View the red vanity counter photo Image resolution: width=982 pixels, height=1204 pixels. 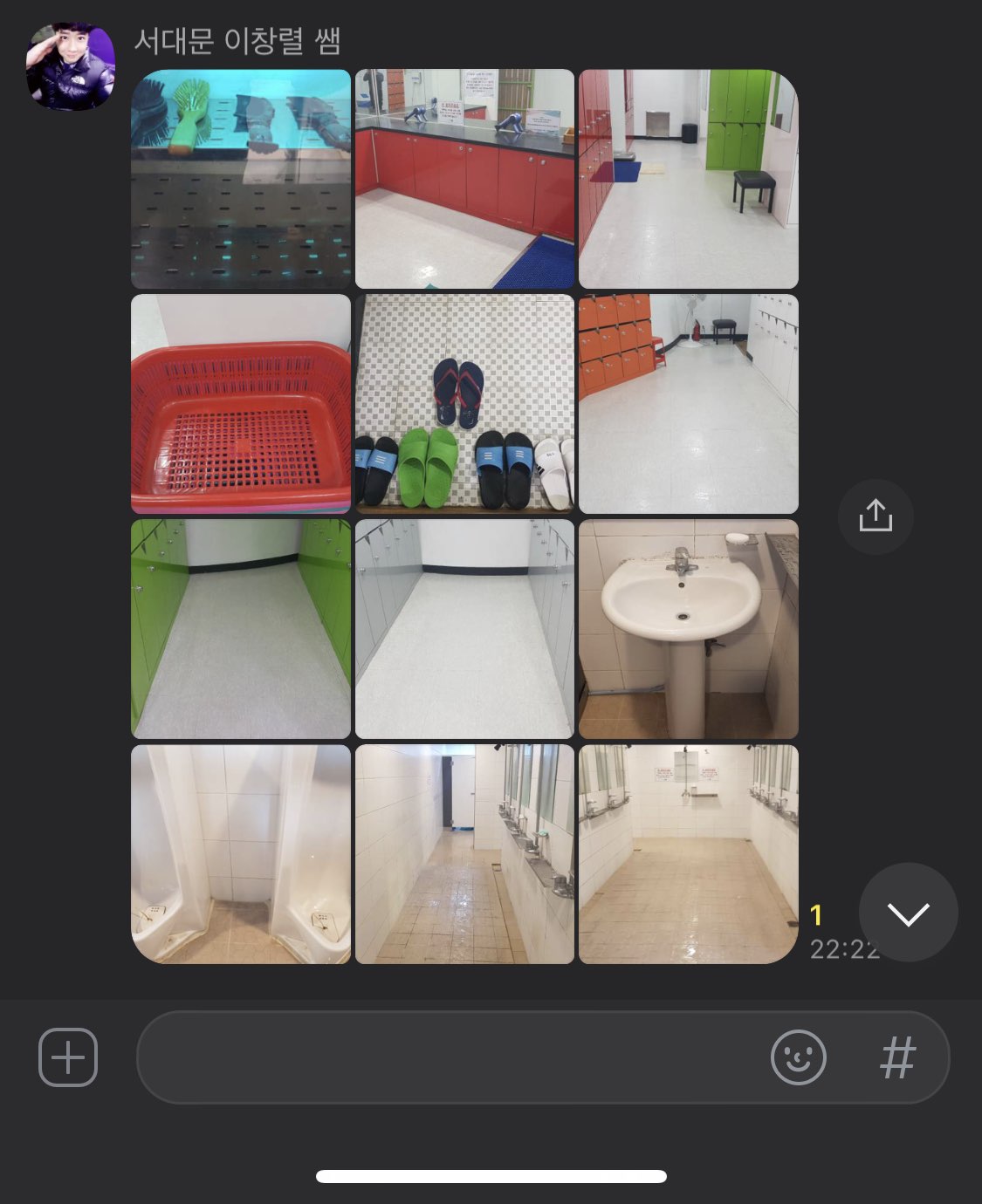[464, 179]
